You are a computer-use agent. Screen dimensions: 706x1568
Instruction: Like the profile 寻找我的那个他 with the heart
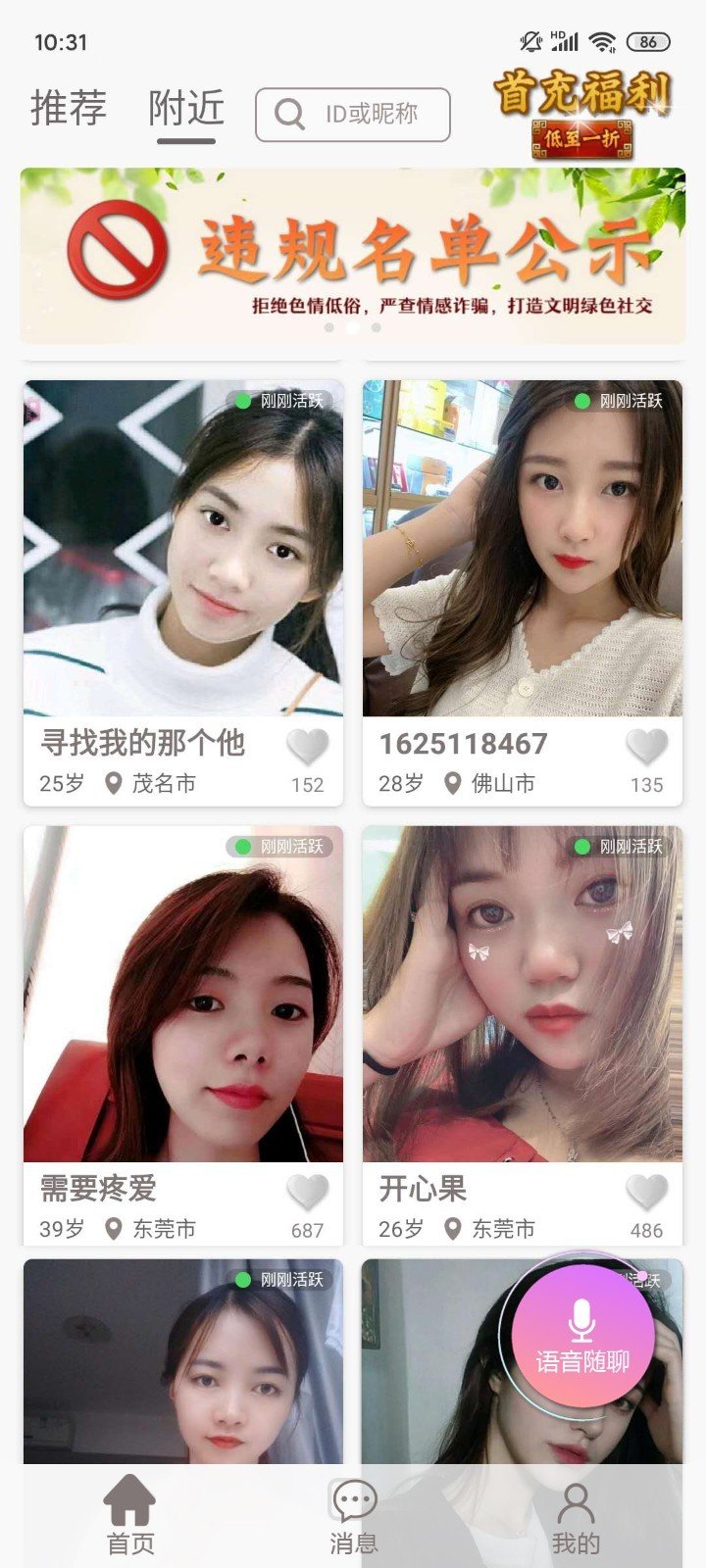coord(309,745)
